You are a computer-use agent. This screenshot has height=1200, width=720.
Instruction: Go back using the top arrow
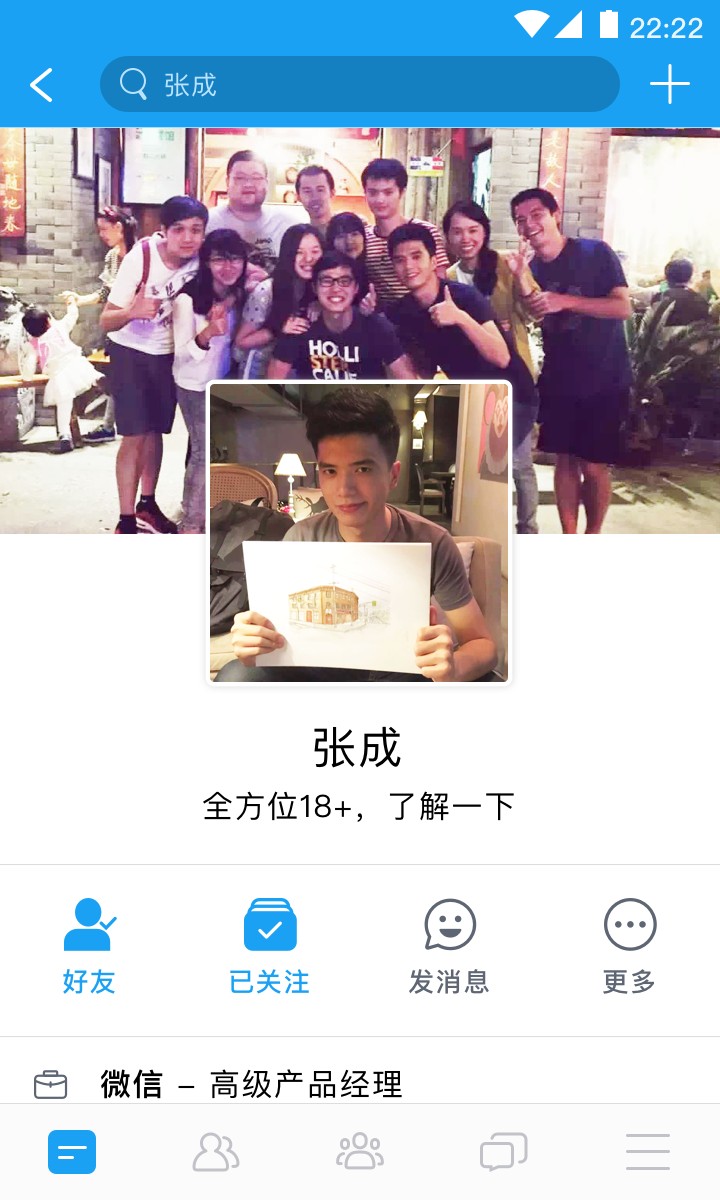click(x=41, y=85)
